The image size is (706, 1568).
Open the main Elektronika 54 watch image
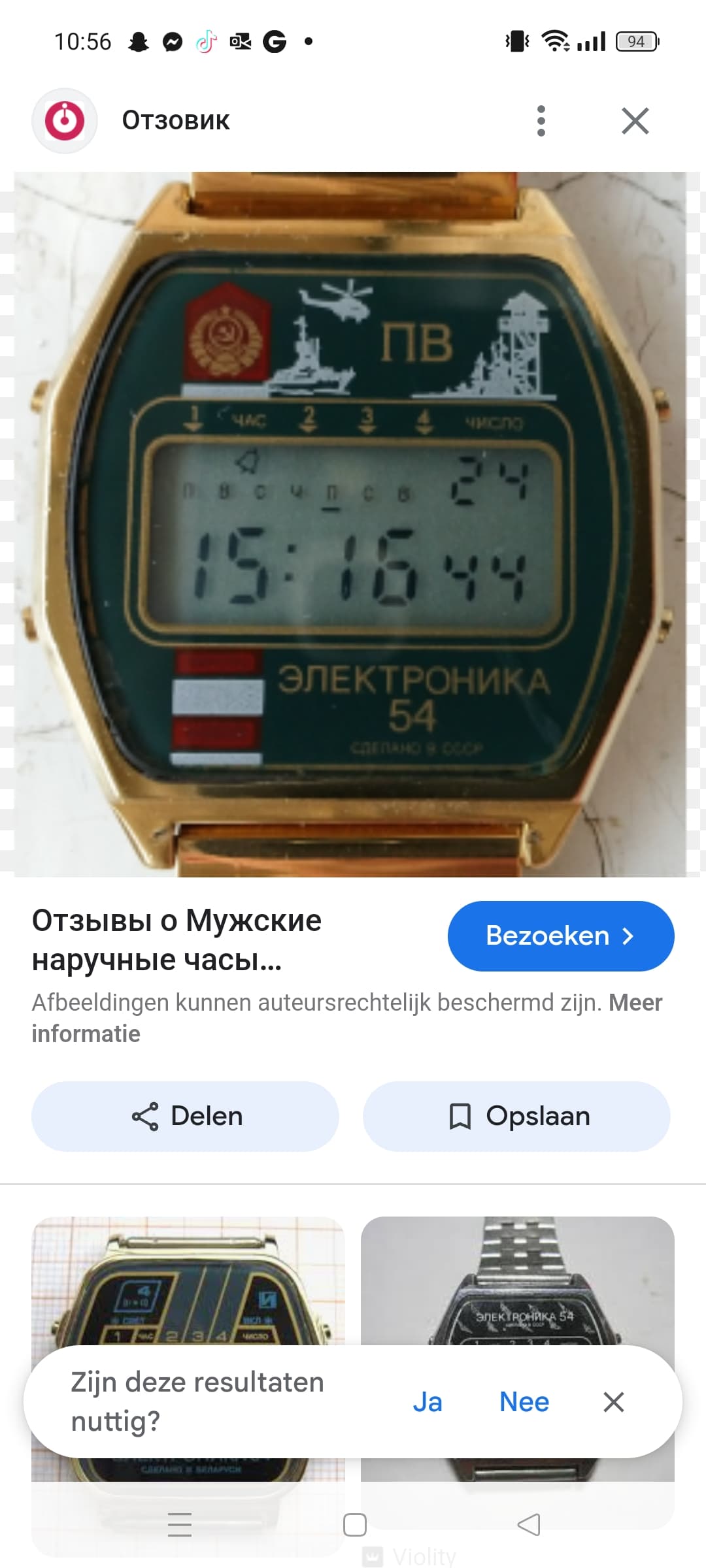[x=353, y=524]
